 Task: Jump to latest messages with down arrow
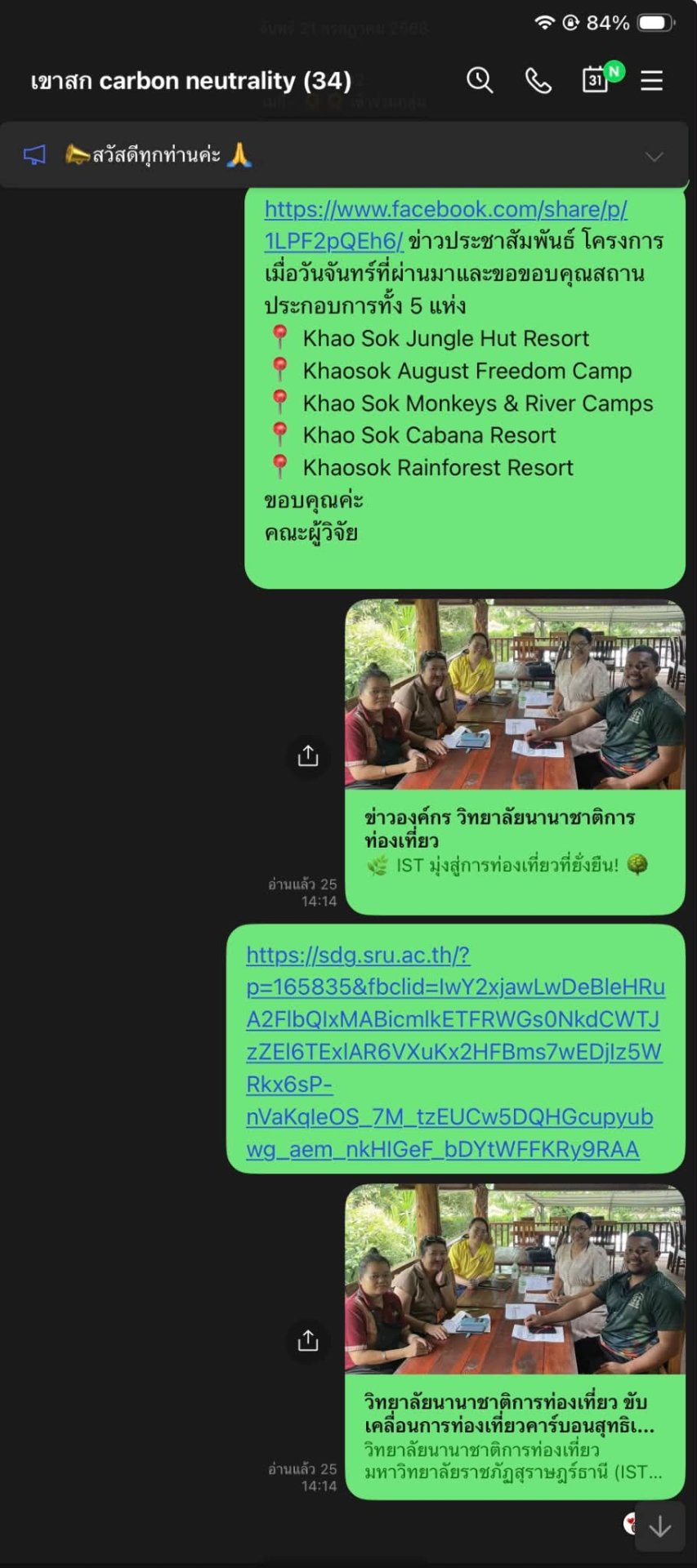point(660,1526)
